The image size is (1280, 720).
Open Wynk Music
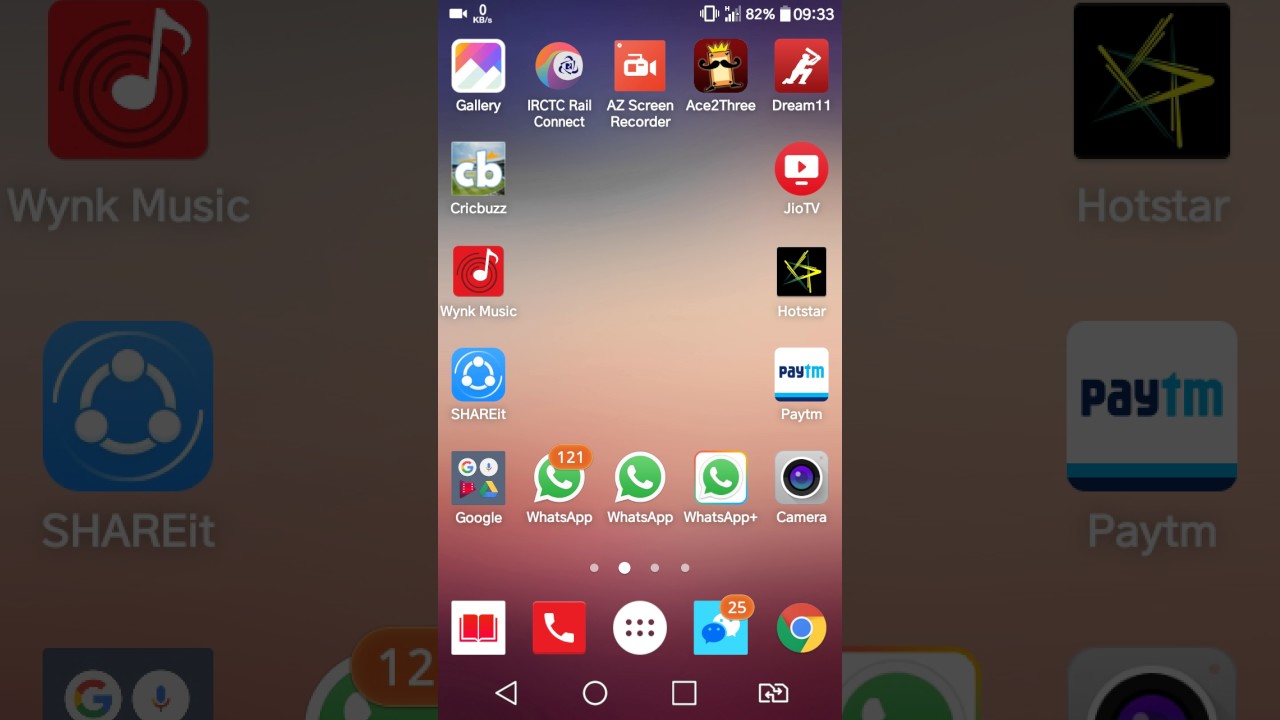coord(478,272)
